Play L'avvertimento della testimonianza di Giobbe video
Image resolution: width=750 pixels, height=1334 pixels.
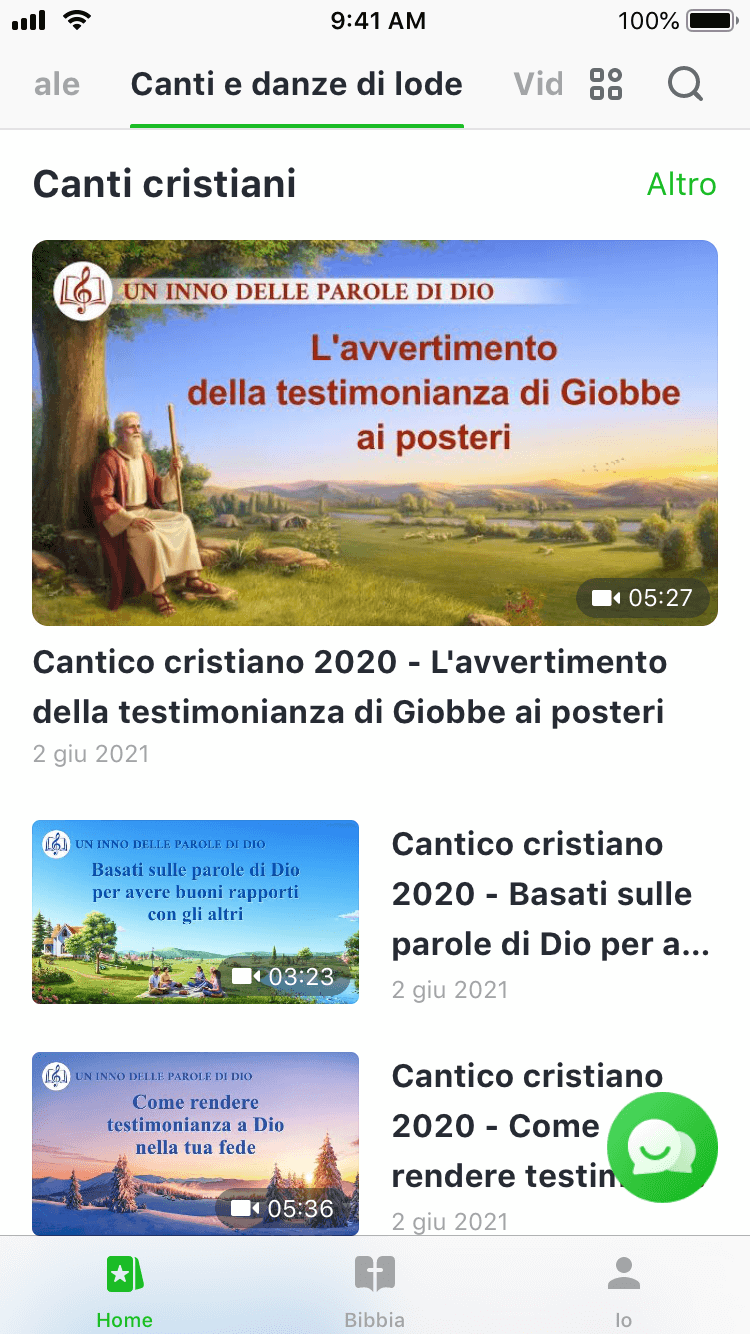(x=375, y=432)
